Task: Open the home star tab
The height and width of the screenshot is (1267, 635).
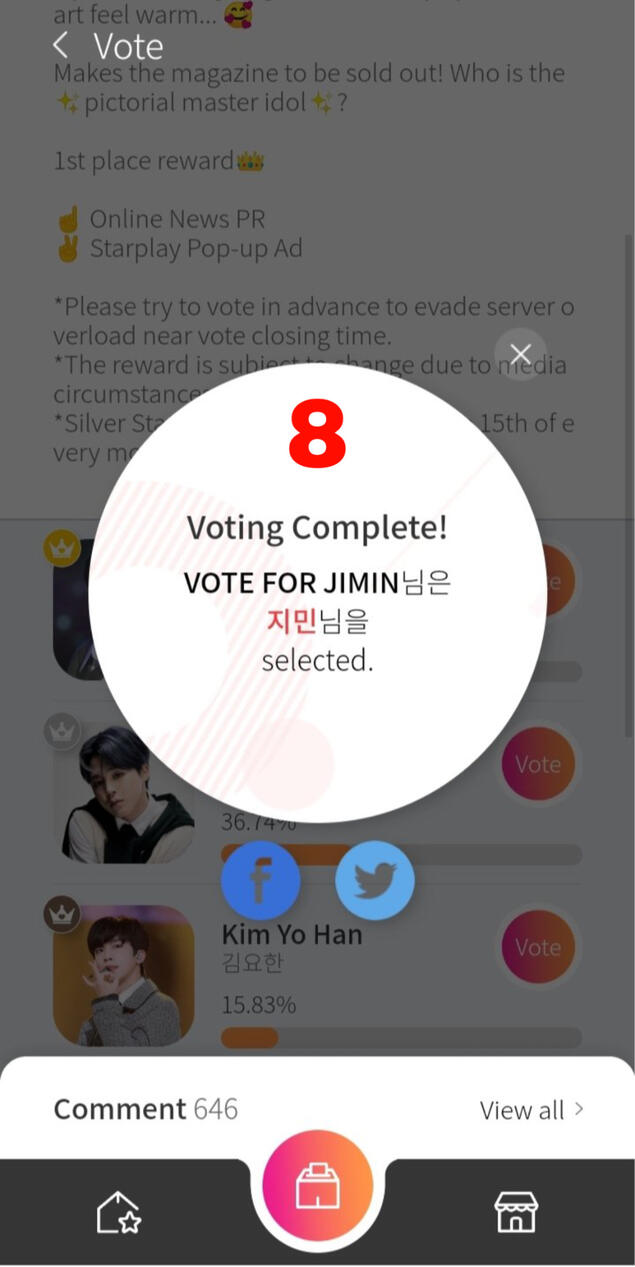Action: point(118,1213)
